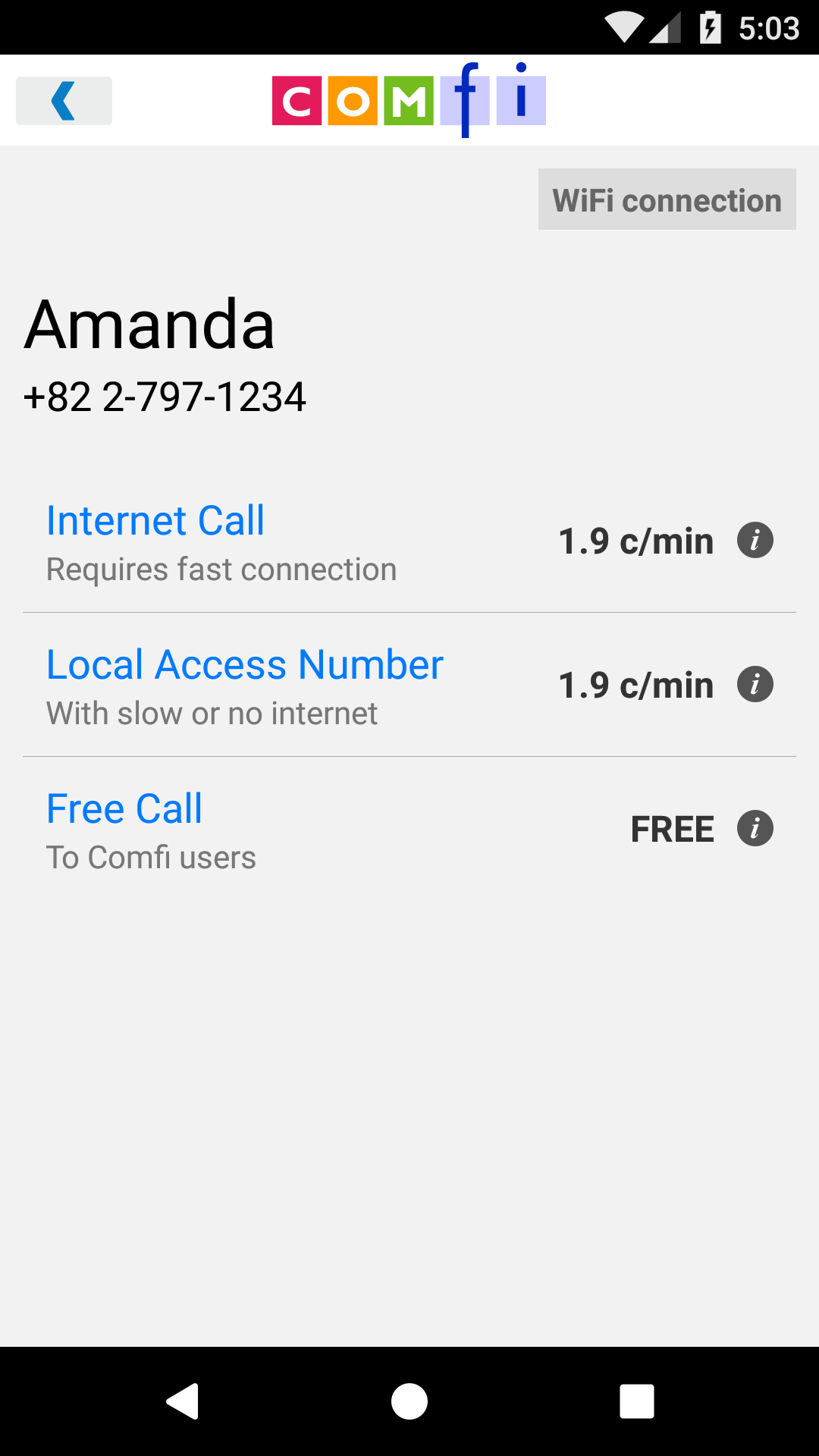Choose the Free Call option
Screen dimensions: 819x1456
coord(124,809)
